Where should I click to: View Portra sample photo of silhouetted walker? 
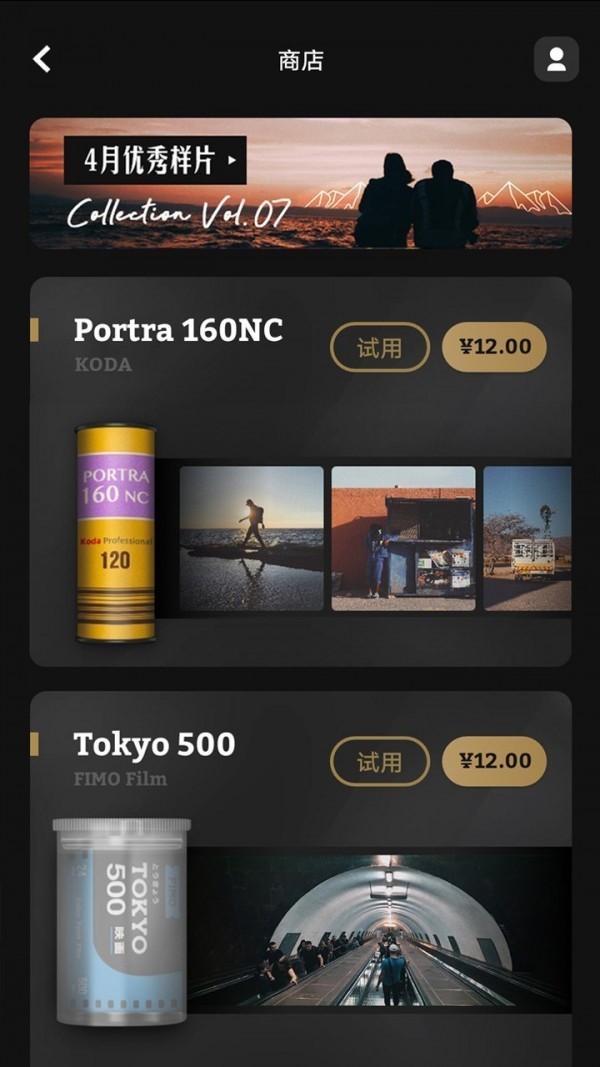251,538
